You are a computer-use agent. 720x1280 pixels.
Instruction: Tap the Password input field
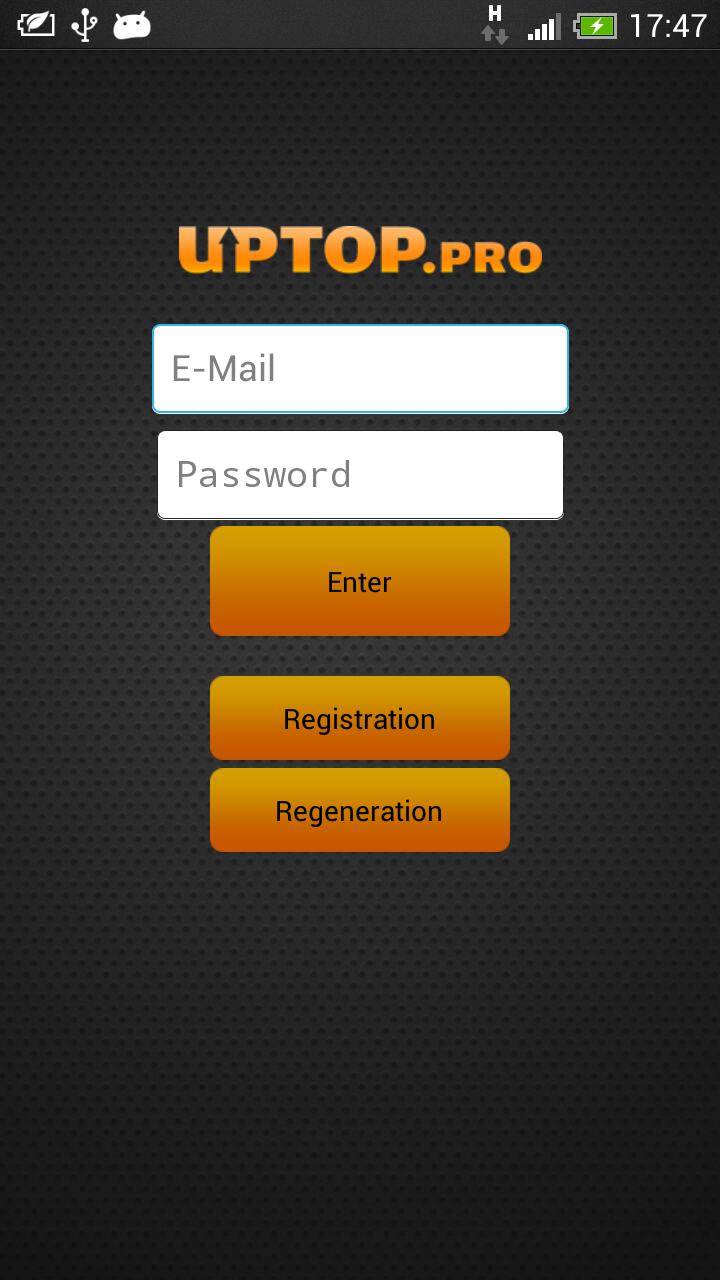pos(360,475)
